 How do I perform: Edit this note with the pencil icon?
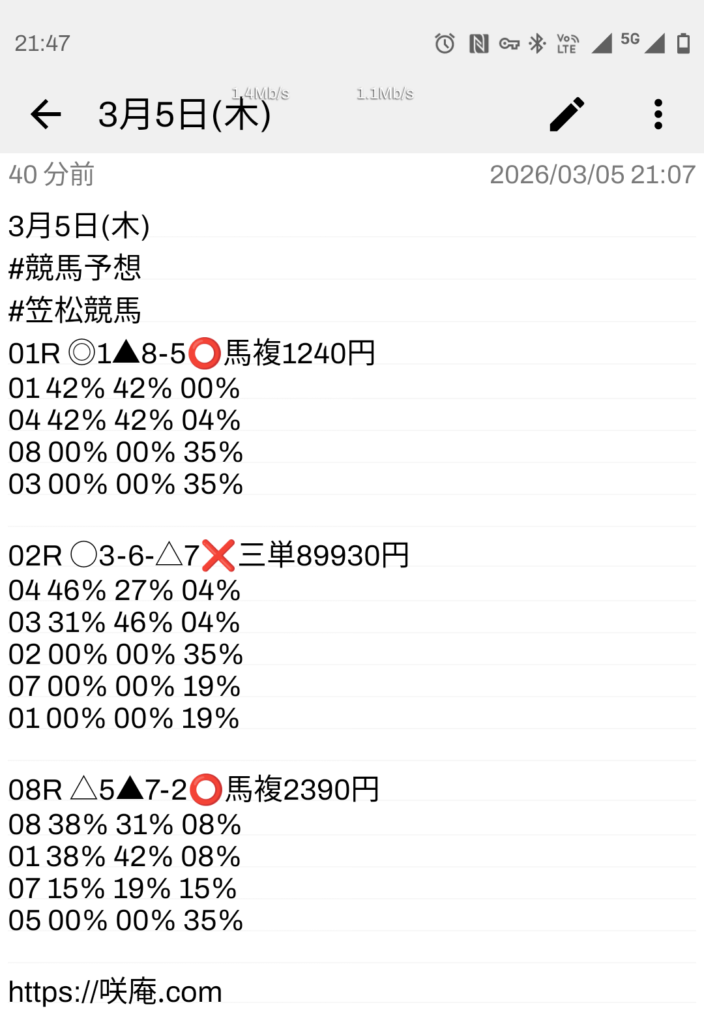(567, 115)
